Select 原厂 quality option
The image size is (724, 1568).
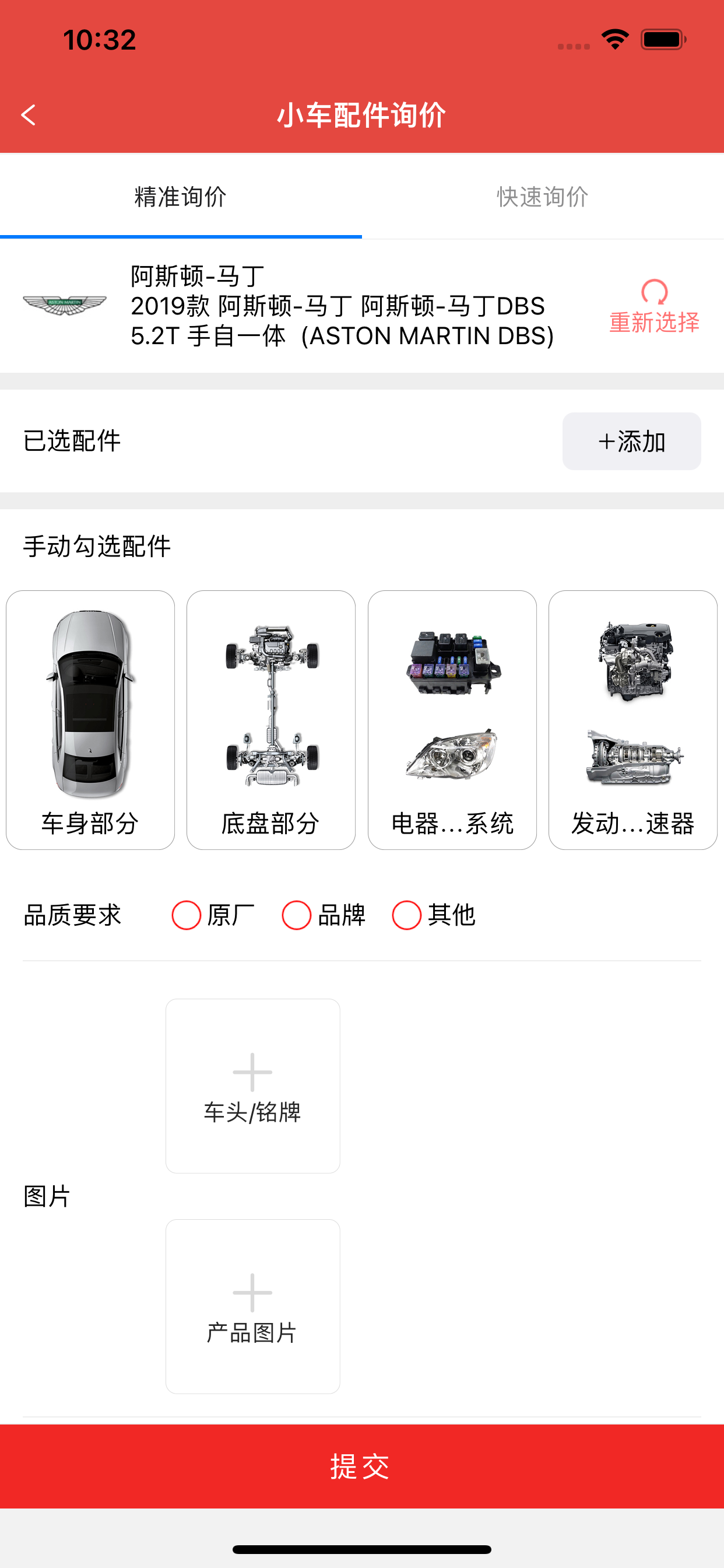click(213, 915)
